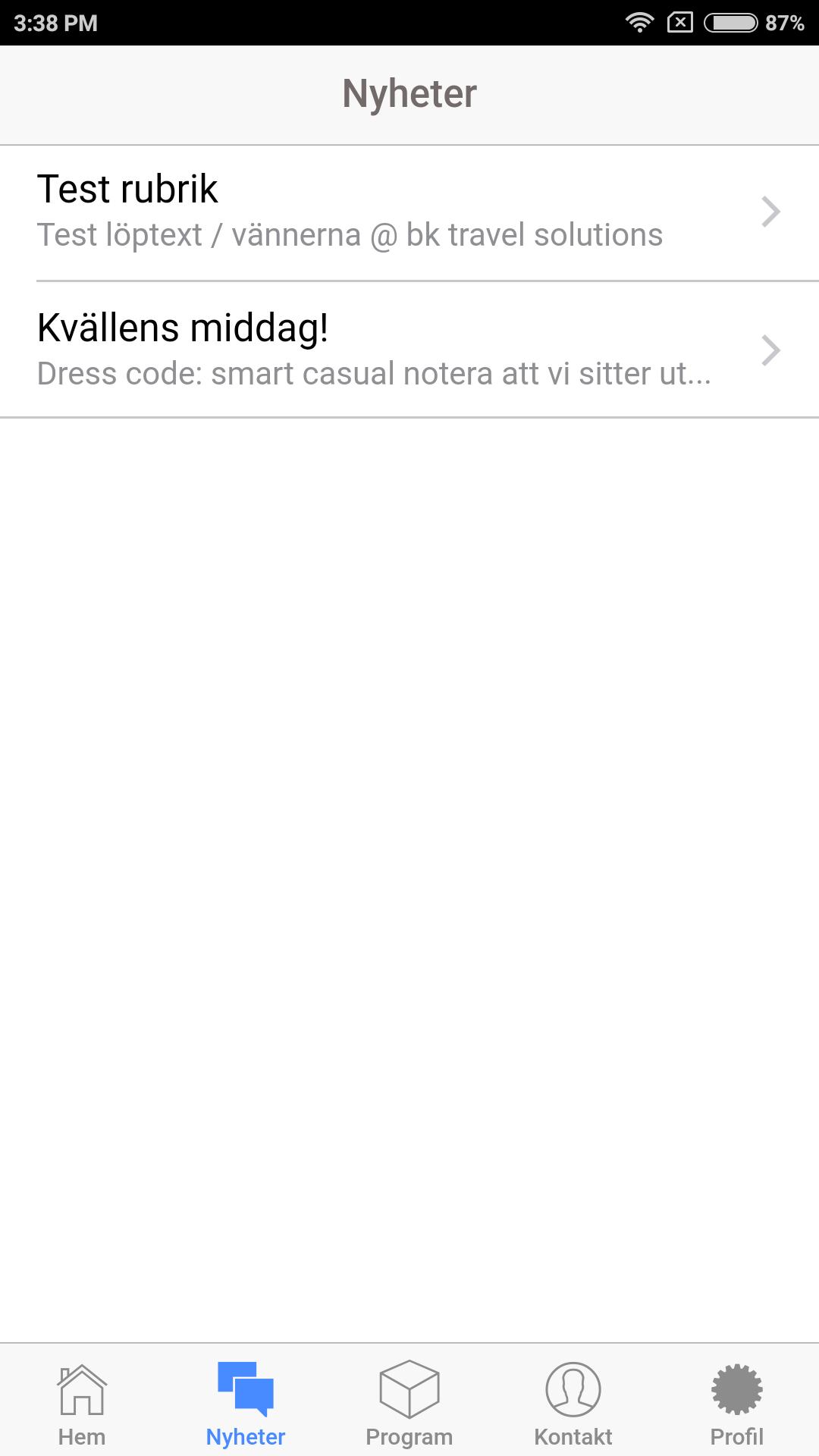The image size is (819, 1456).
Task: Open the Test rubrik news item
Action: 409,212
